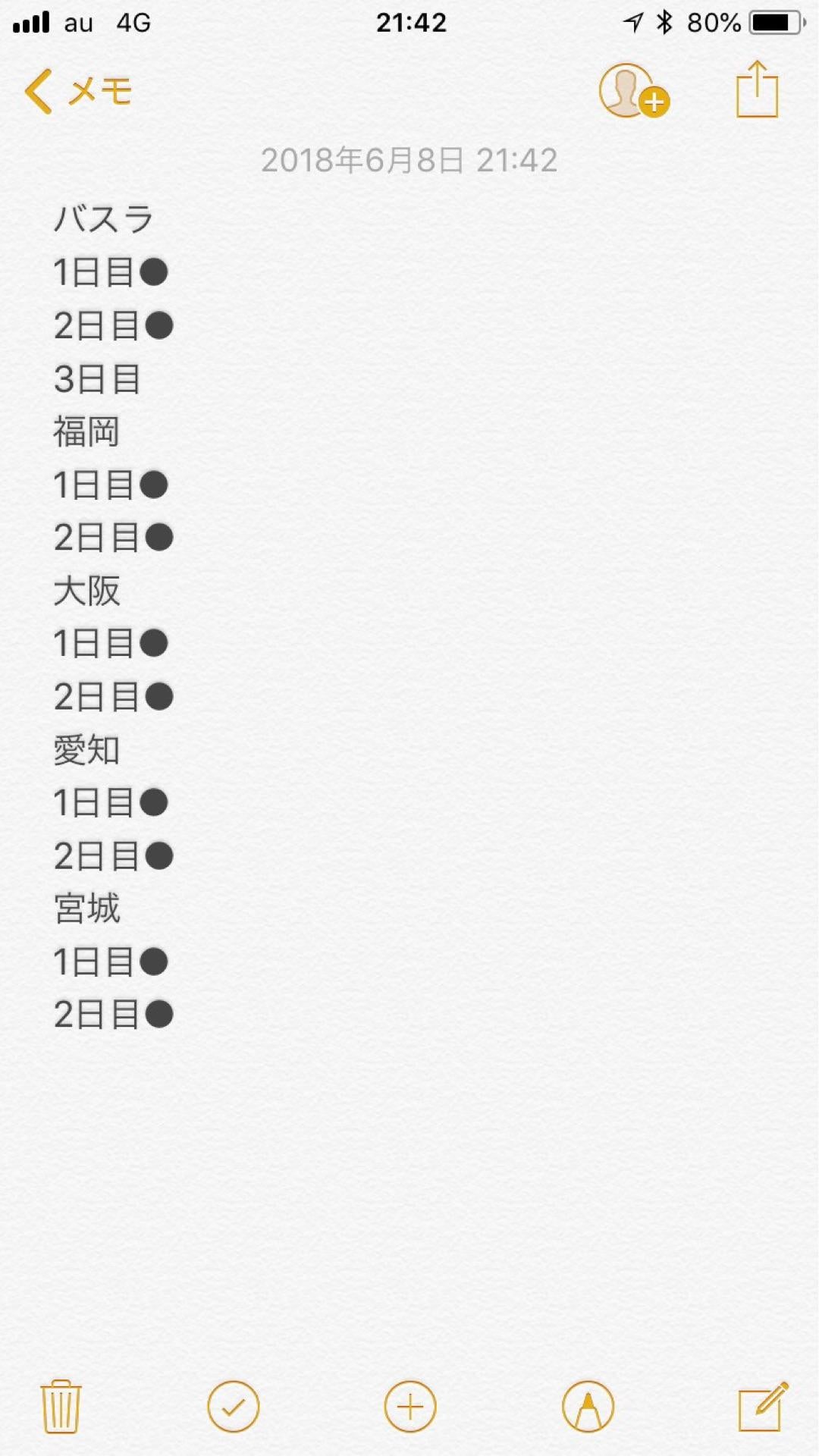819x1456 pixels.
Task: Add people to this note
Action: (x=633, y=91)
